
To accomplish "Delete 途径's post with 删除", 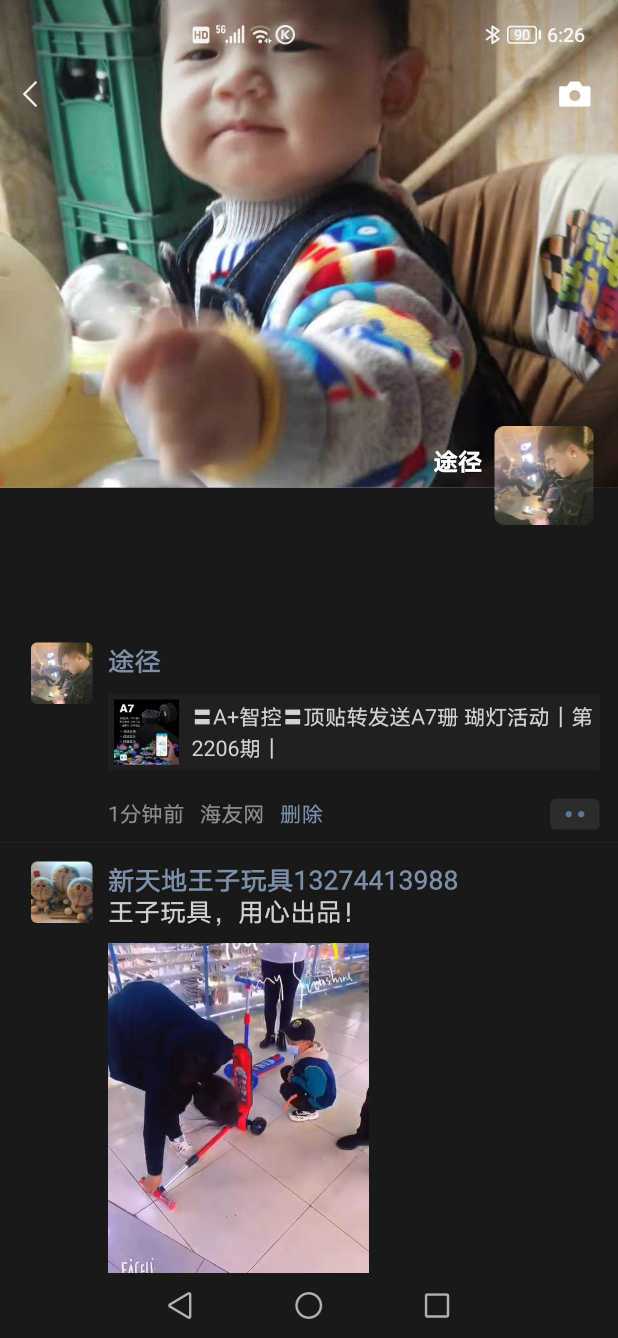I will (301, 815).
